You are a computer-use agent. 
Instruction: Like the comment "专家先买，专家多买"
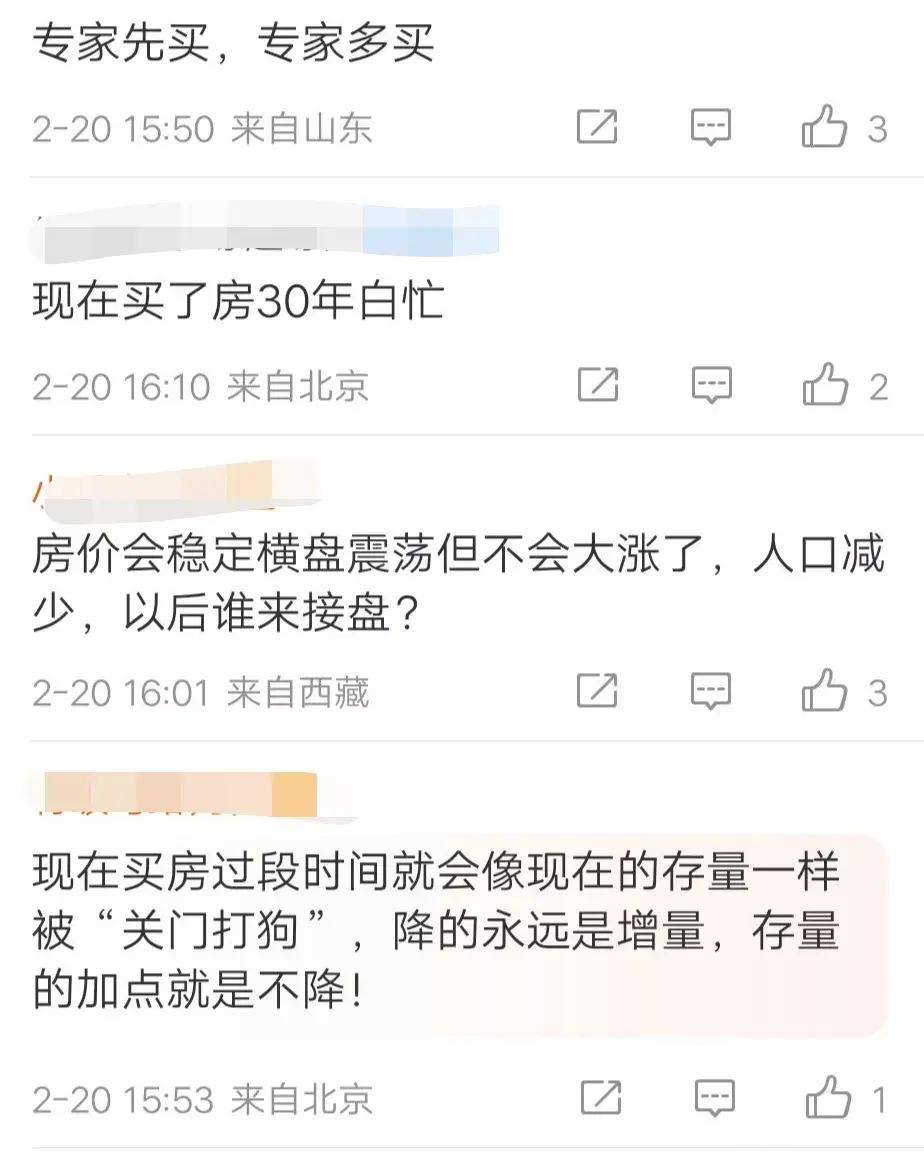click(825, 128)
